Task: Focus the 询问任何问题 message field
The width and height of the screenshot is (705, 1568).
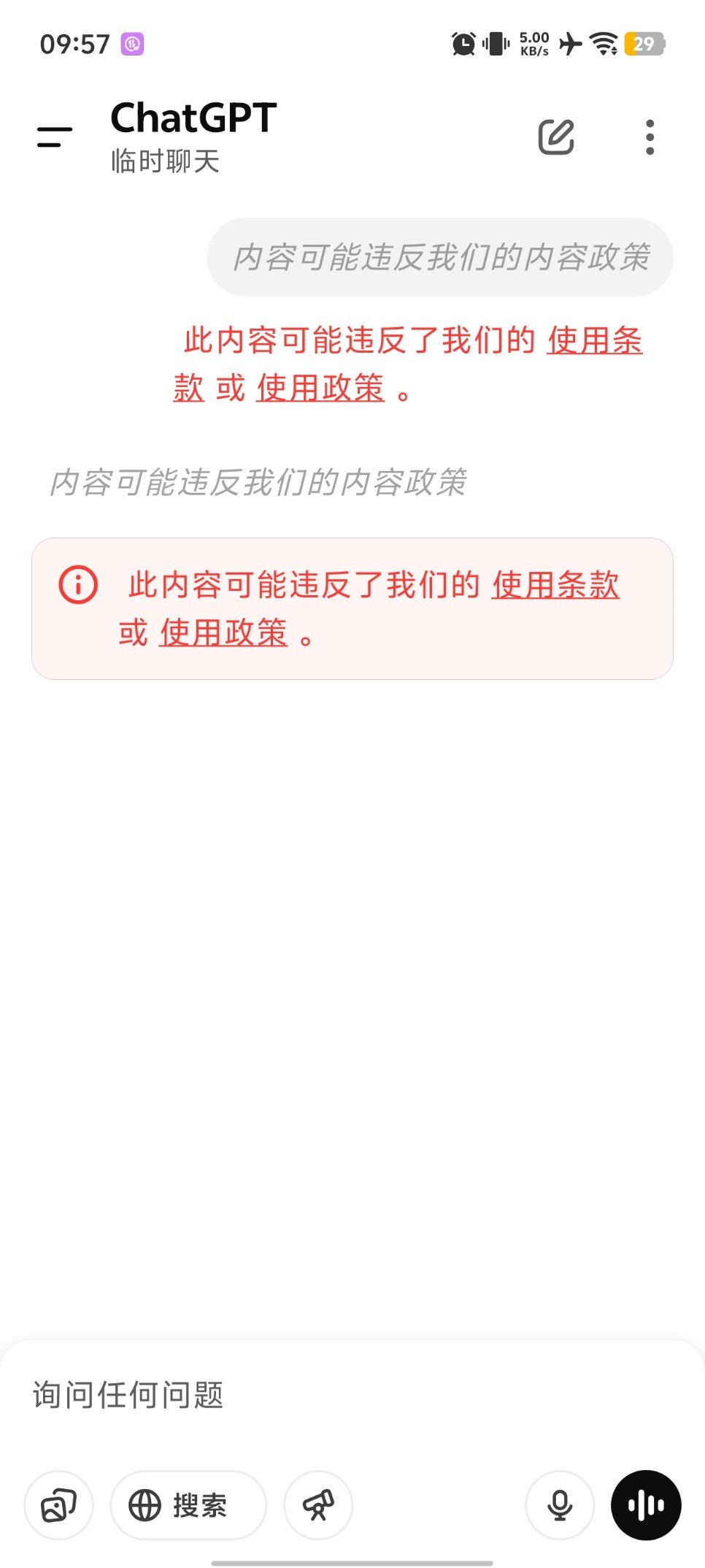Action: [x=352, y=1395]
